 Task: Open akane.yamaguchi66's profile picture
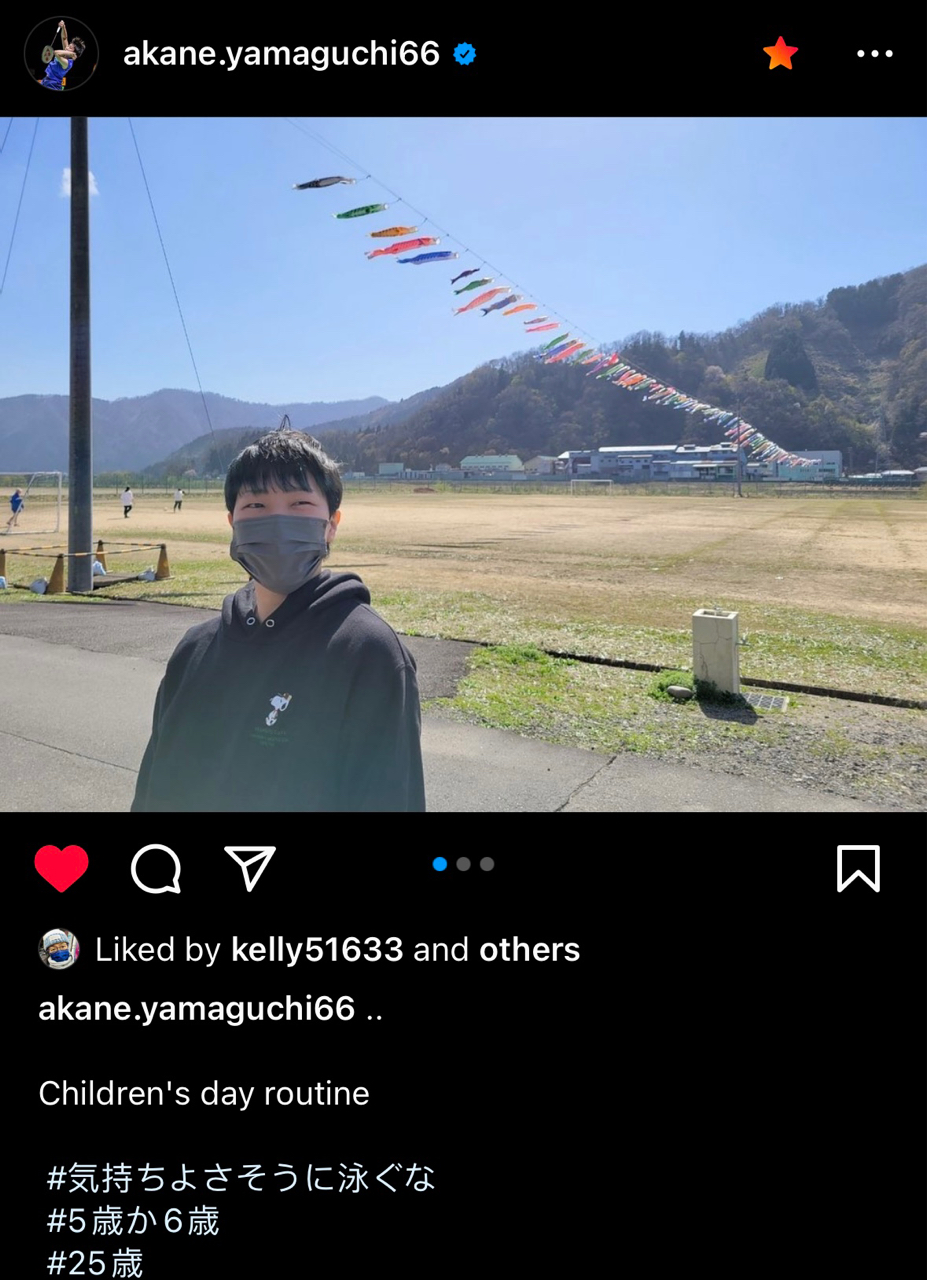point(61,54)
